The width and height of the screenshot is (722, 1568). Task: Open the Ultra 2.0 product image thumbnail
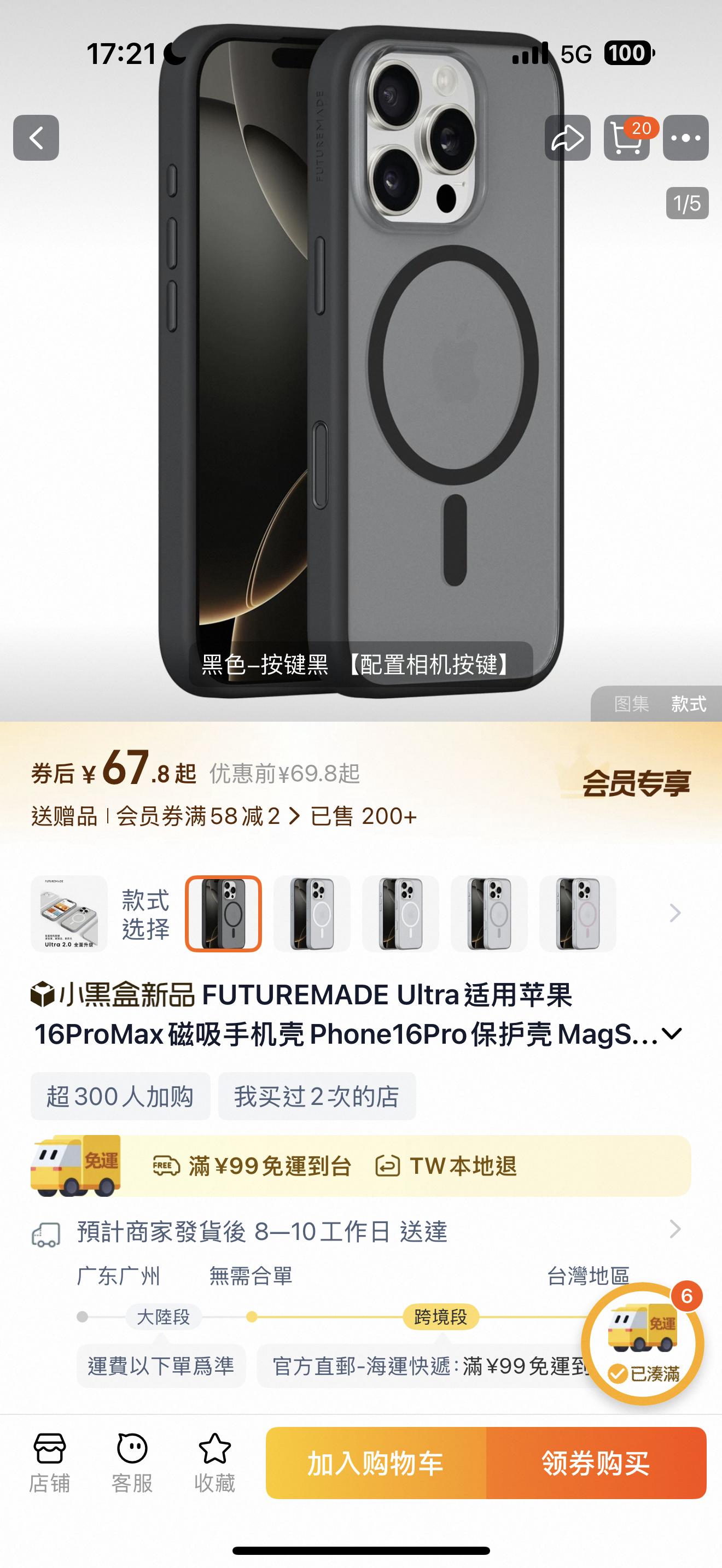point(69,914)
